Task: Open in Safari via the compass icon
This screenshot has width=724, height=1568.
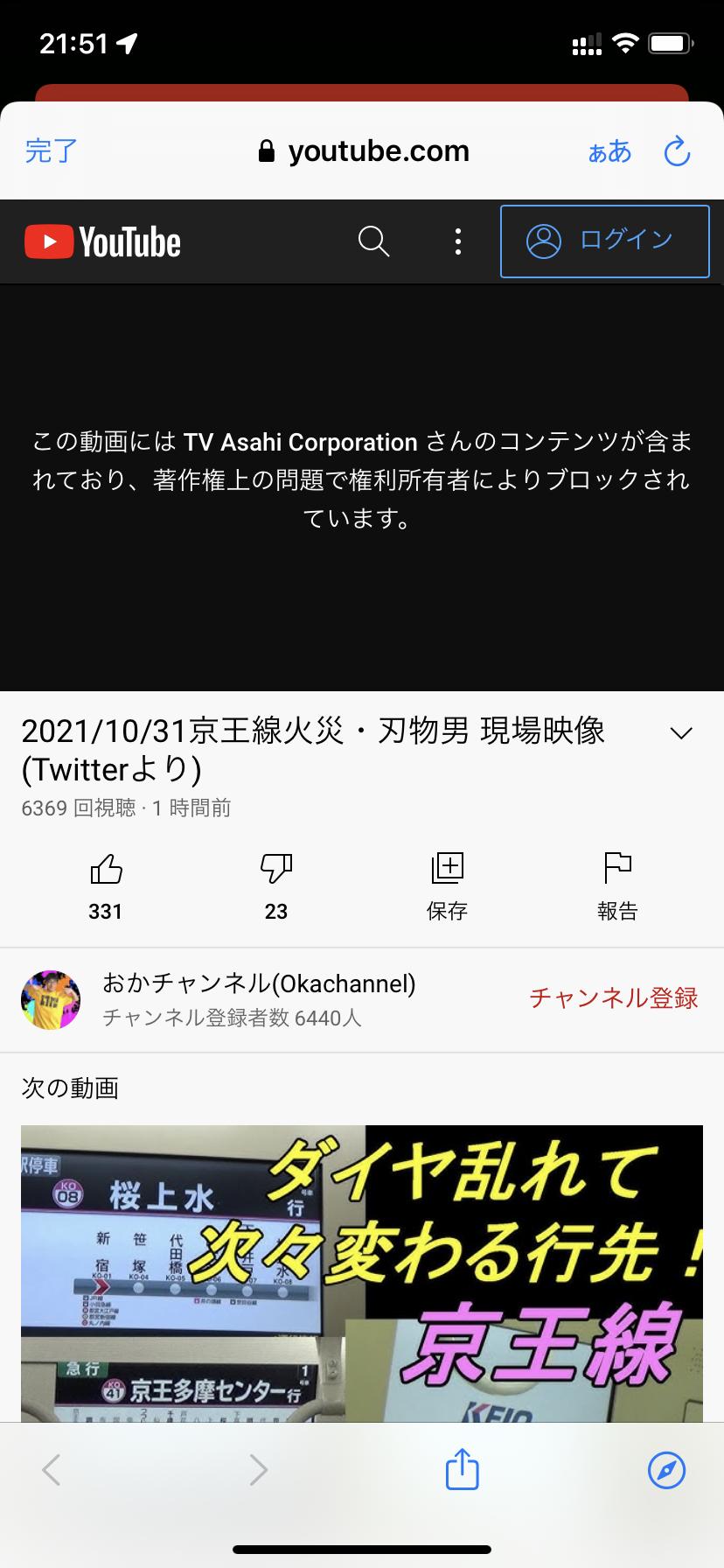Action: (x=666, y=1469)
